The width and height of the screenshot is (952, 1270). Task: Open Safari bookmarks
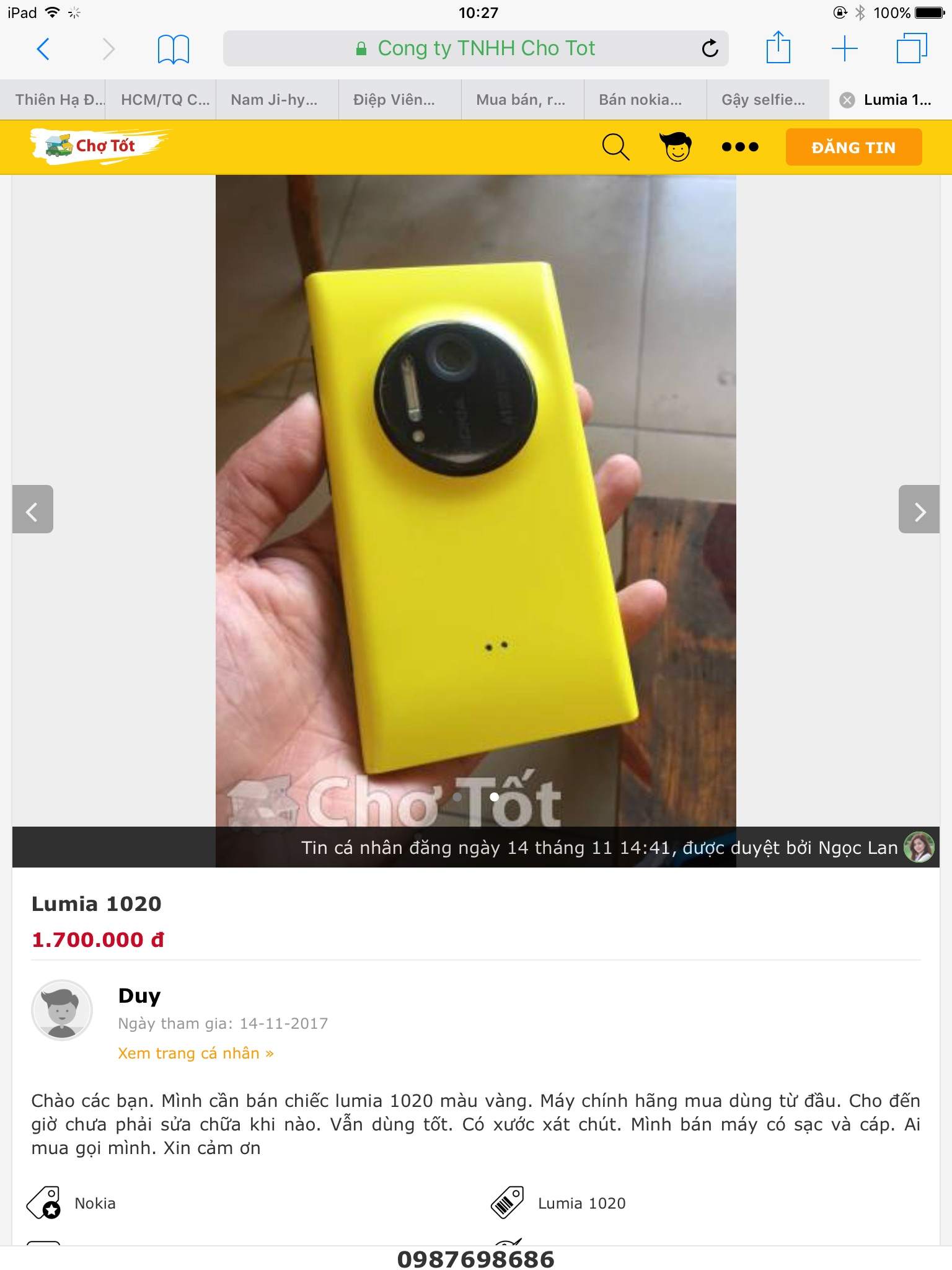[x=173, y=48]
